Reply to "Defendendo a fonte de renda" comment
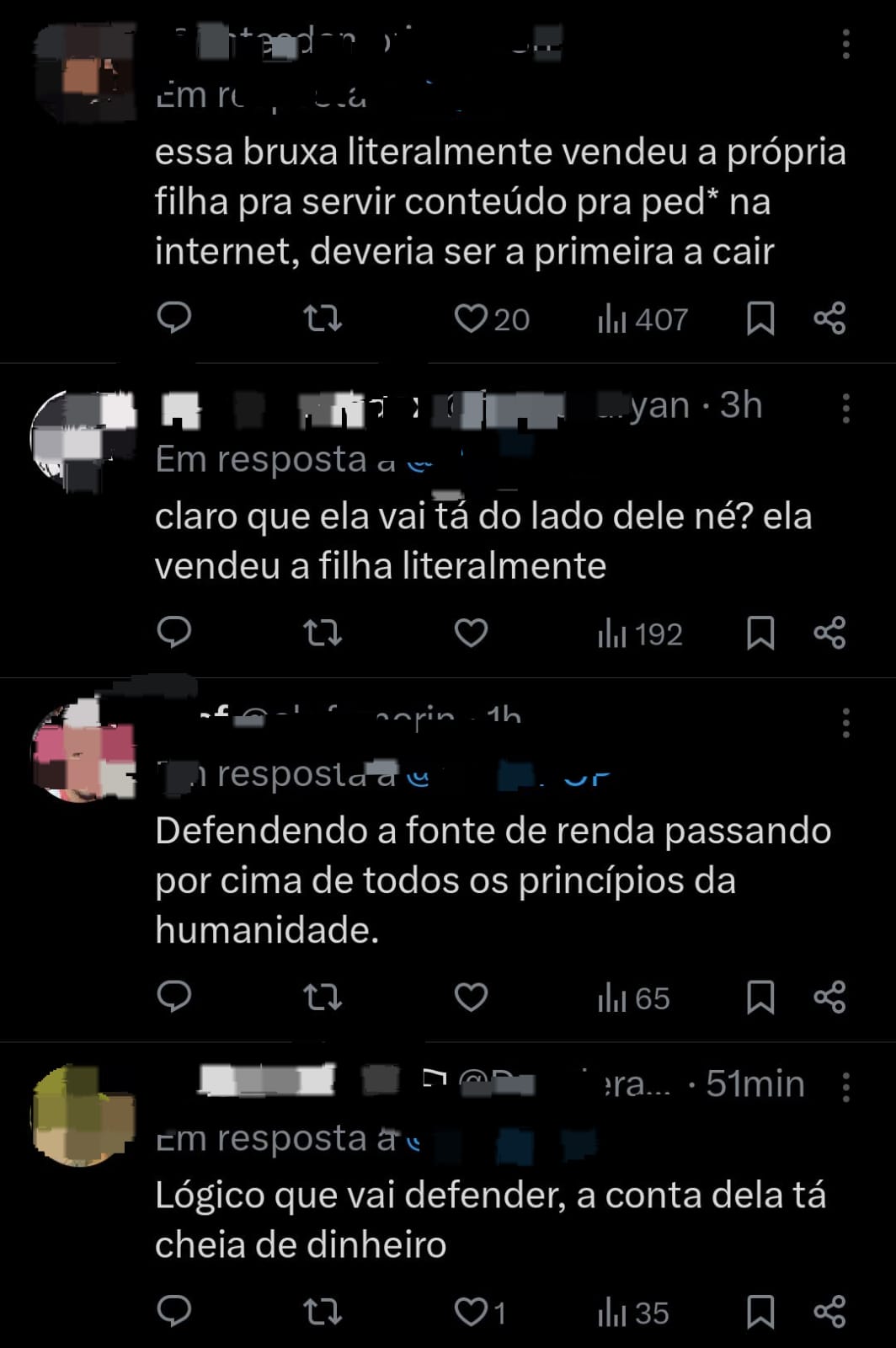Viewport: 896px width, 1348px height. 174,997
